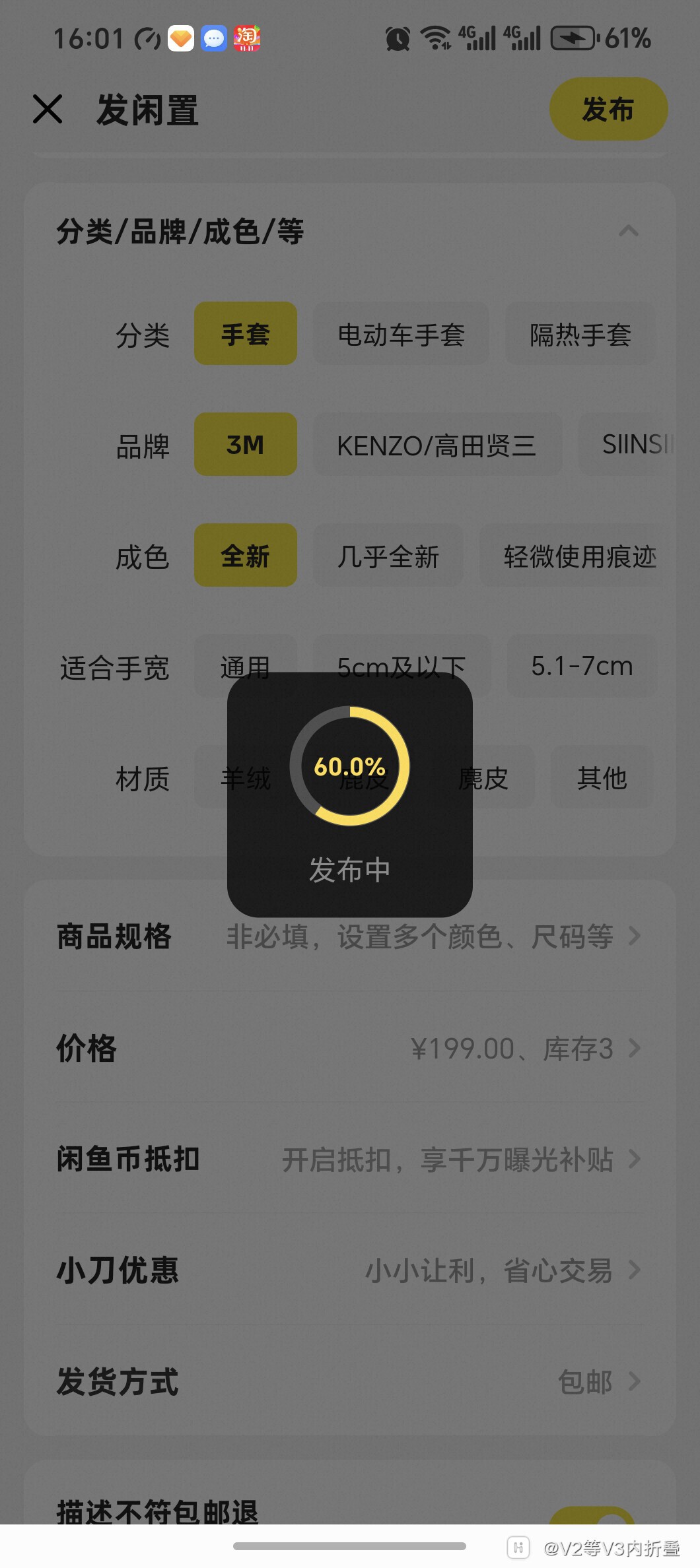
Task: Select 几乎全新 condition
Action: point(388,555)
